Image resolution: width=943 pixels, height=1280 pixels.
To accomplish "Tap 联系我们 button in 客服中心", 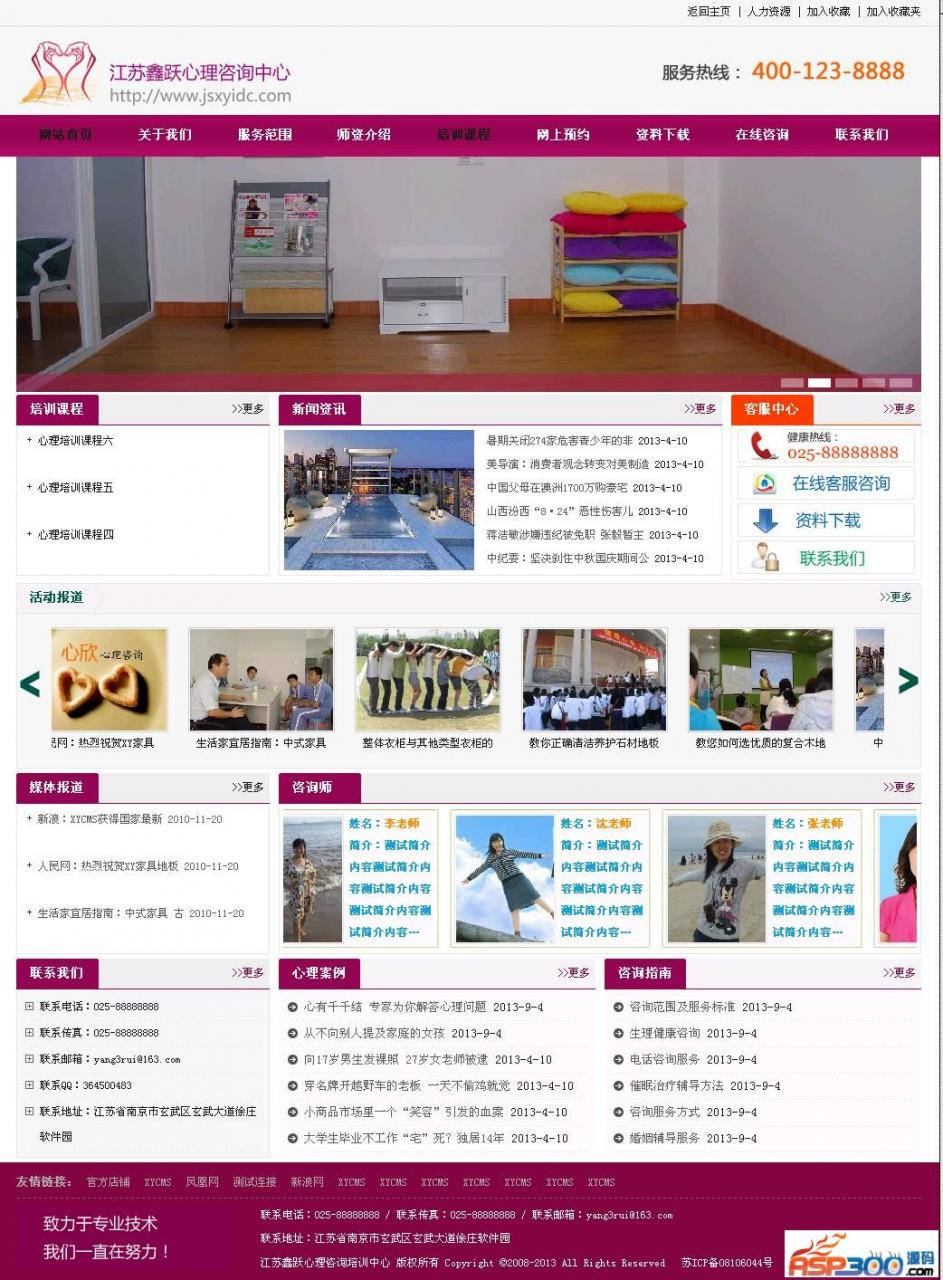I will pyautogui.click(x=826, y=558).
